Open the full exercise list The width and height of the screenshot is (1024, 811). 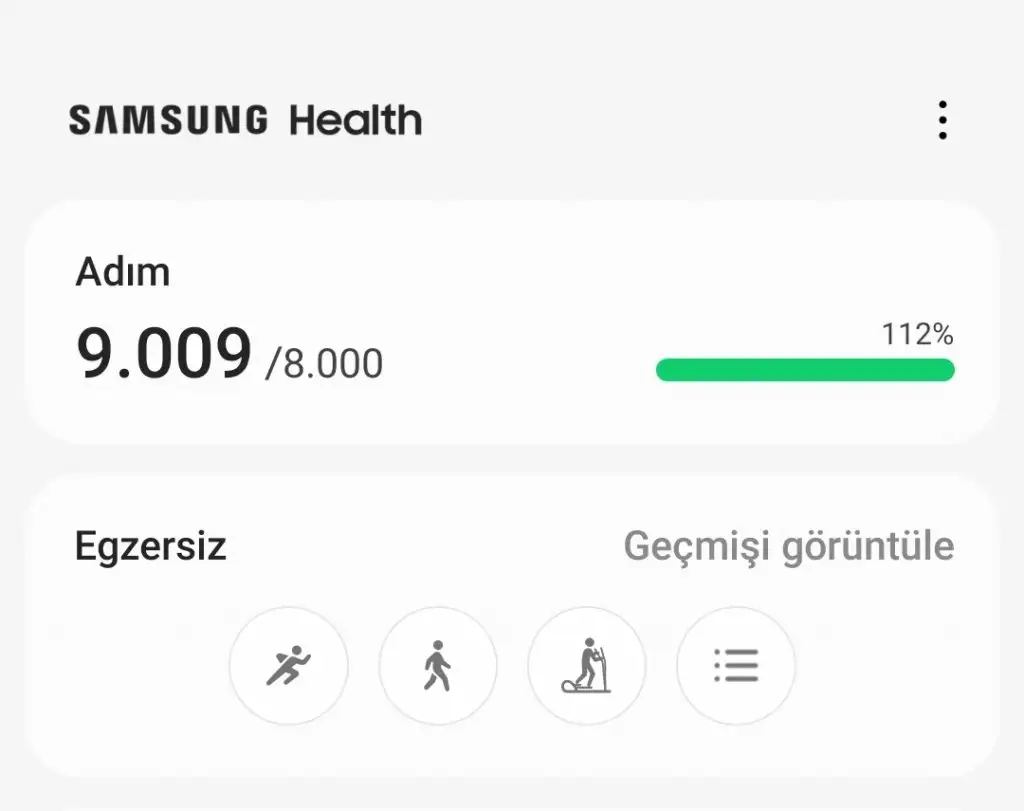point(736,665)
